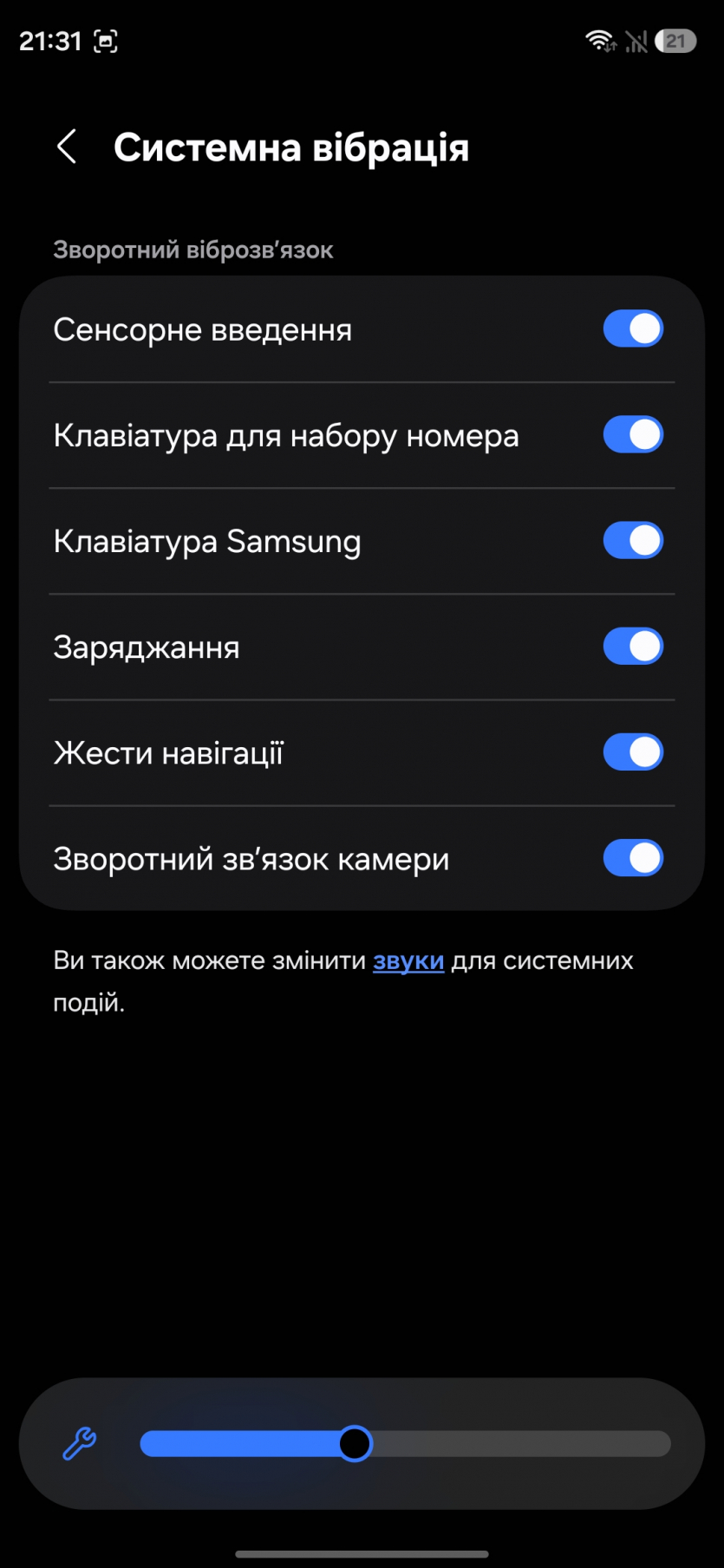Screen dimensions: 724x1568
Task: Toggle Клавіатура Samsung vibration
Action: point(633,541)
